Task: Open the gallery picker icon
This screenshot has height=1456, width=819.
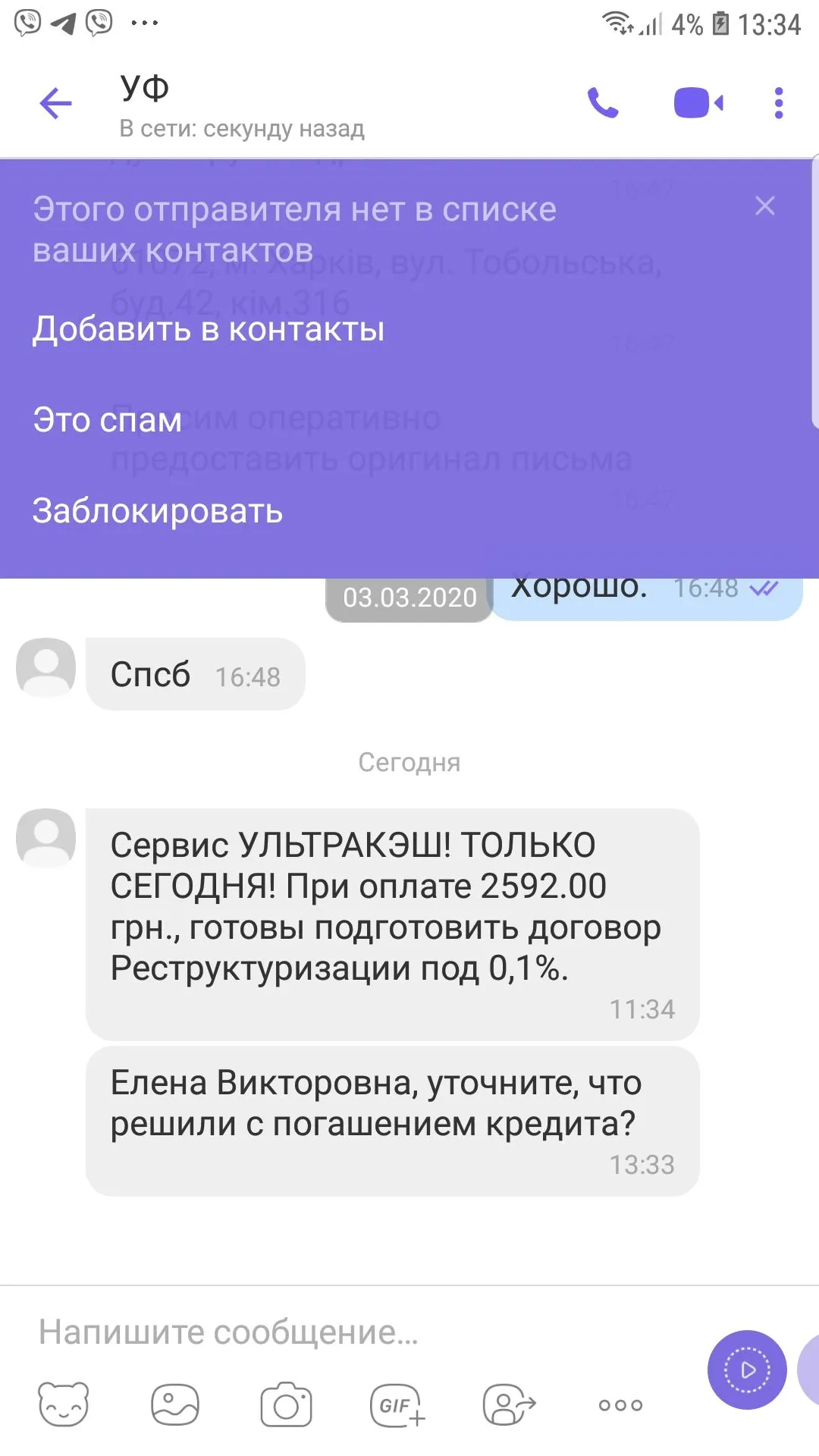Action: coord(175,1404)
